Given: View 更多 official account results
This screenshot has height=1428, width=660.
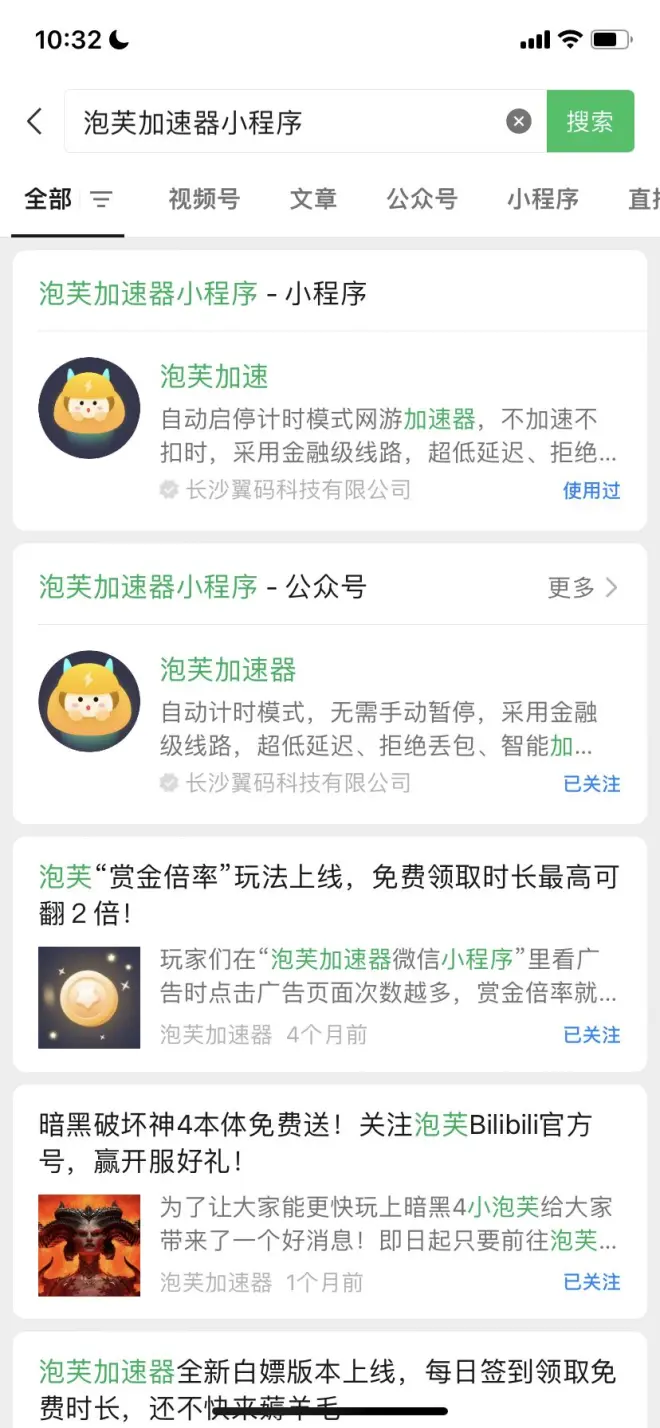Looking at the screenshot, I should click(x=583, y=587).
